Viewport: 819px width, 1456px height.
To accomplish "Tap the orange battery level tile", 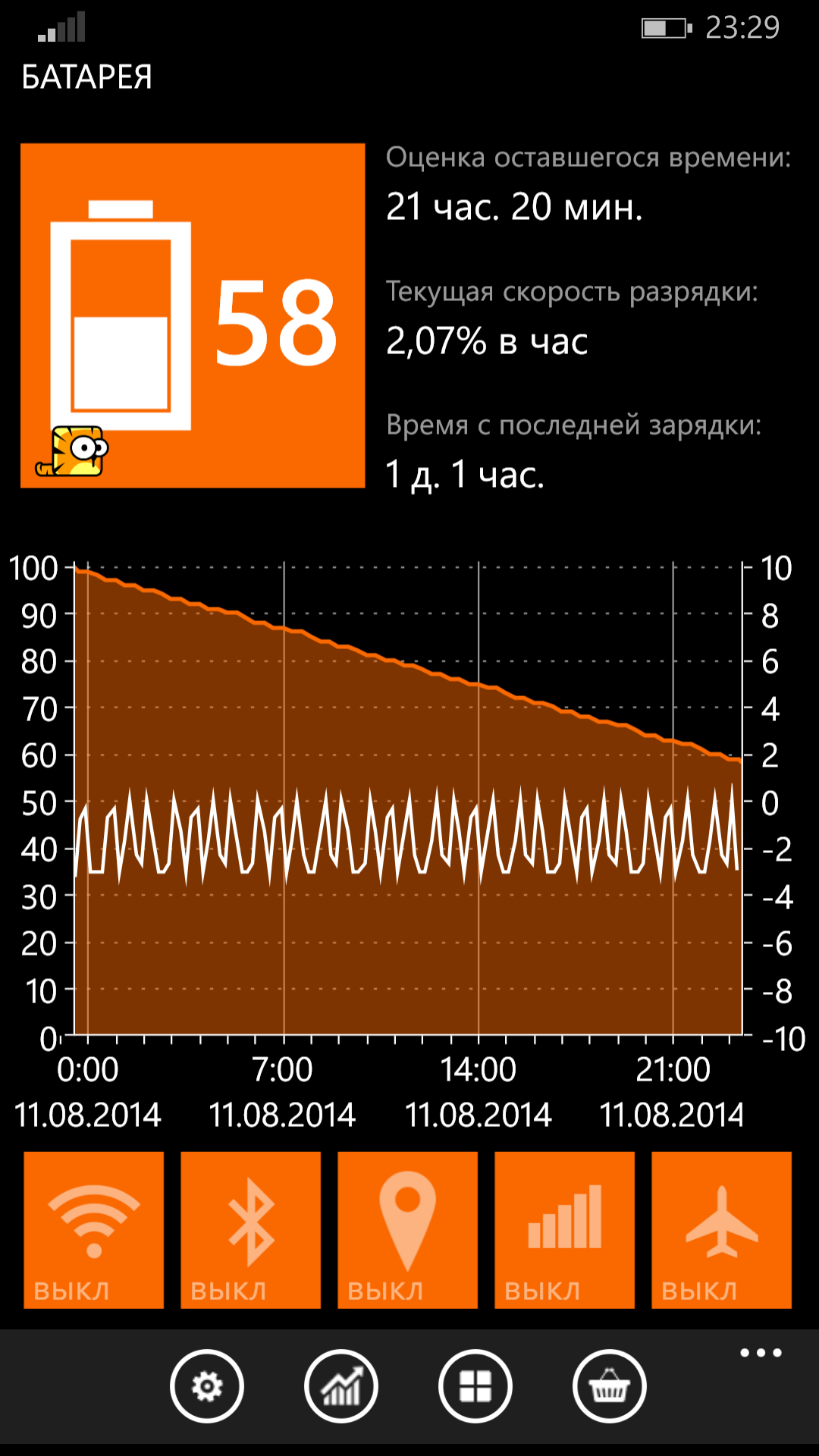I will point(193,315).
